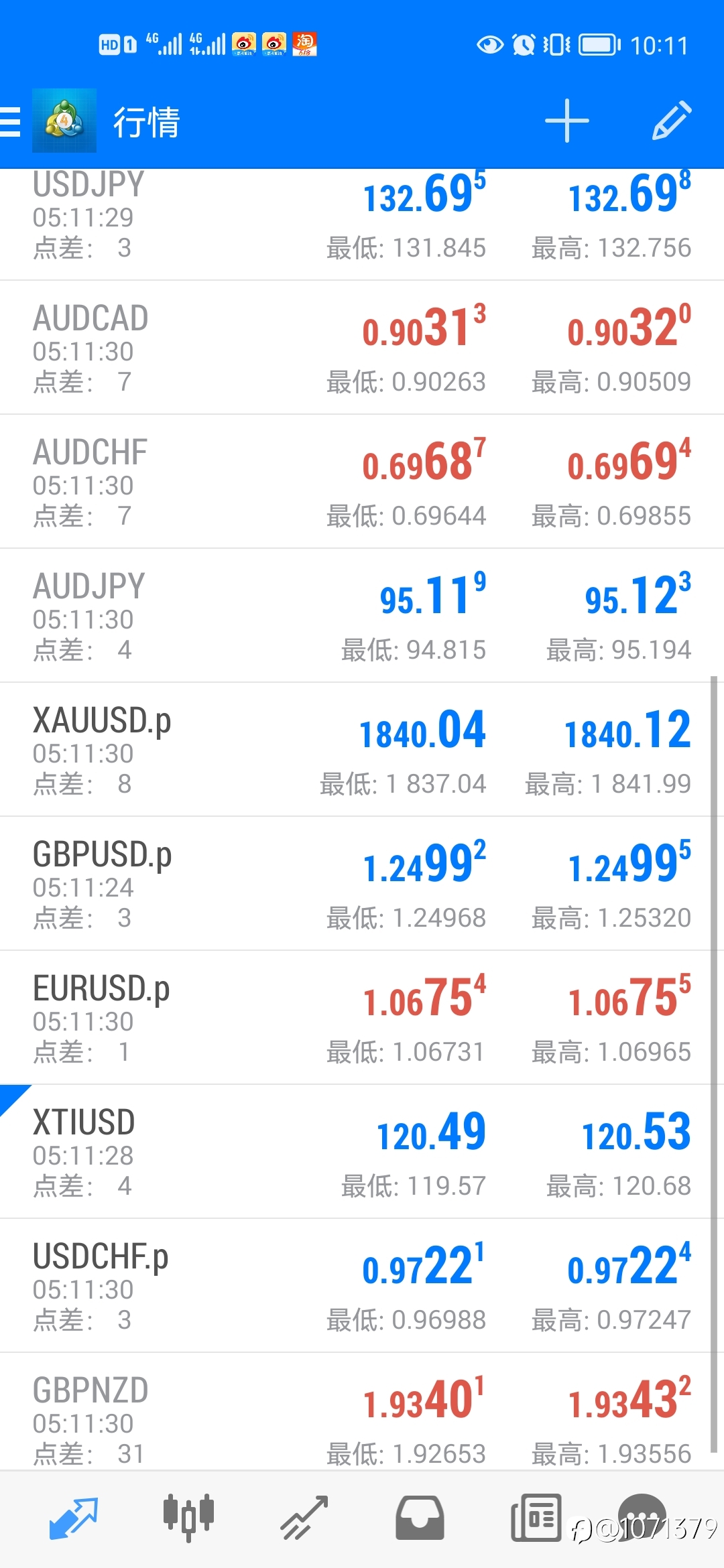Viewport: 724px width, 1568px height.
Task: Switch to the candlestick chart tab
Action: [188, 1517]
